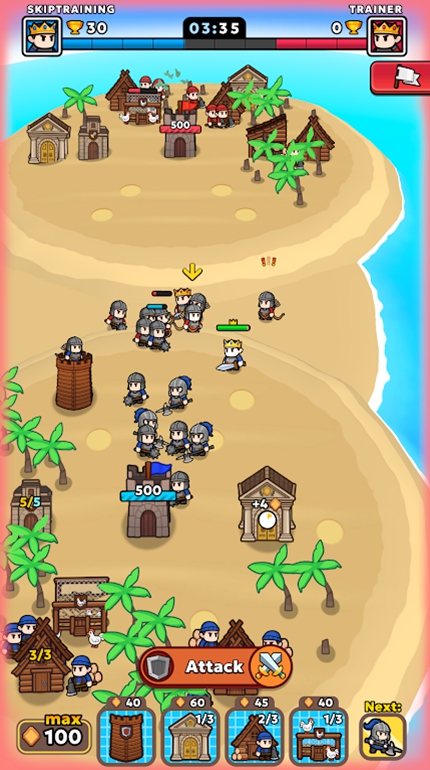Tap the blue castle showing 500
Screen dimensions: 430x770
149,501
